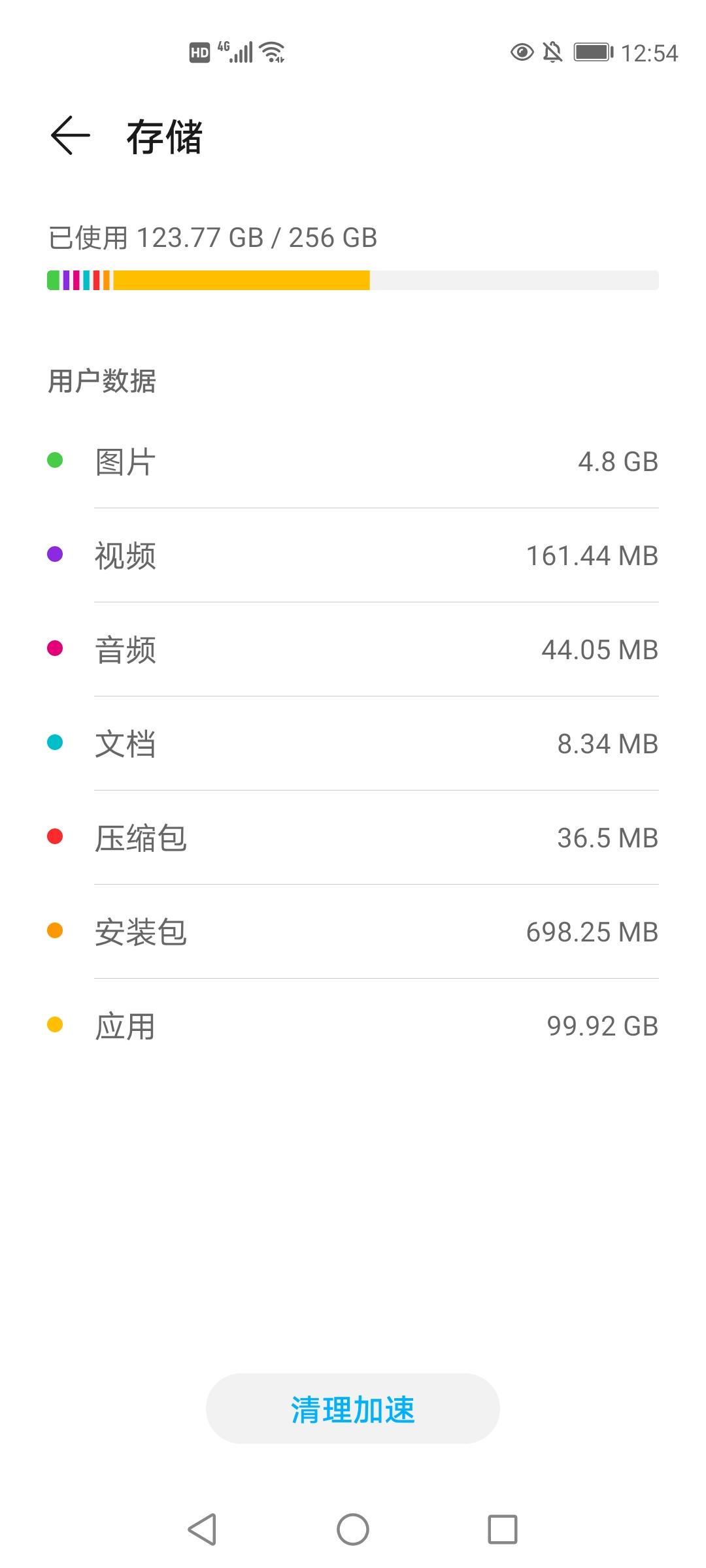Open recent apps from navigation bar
706x1568 pixels.
pos(502,1529)
